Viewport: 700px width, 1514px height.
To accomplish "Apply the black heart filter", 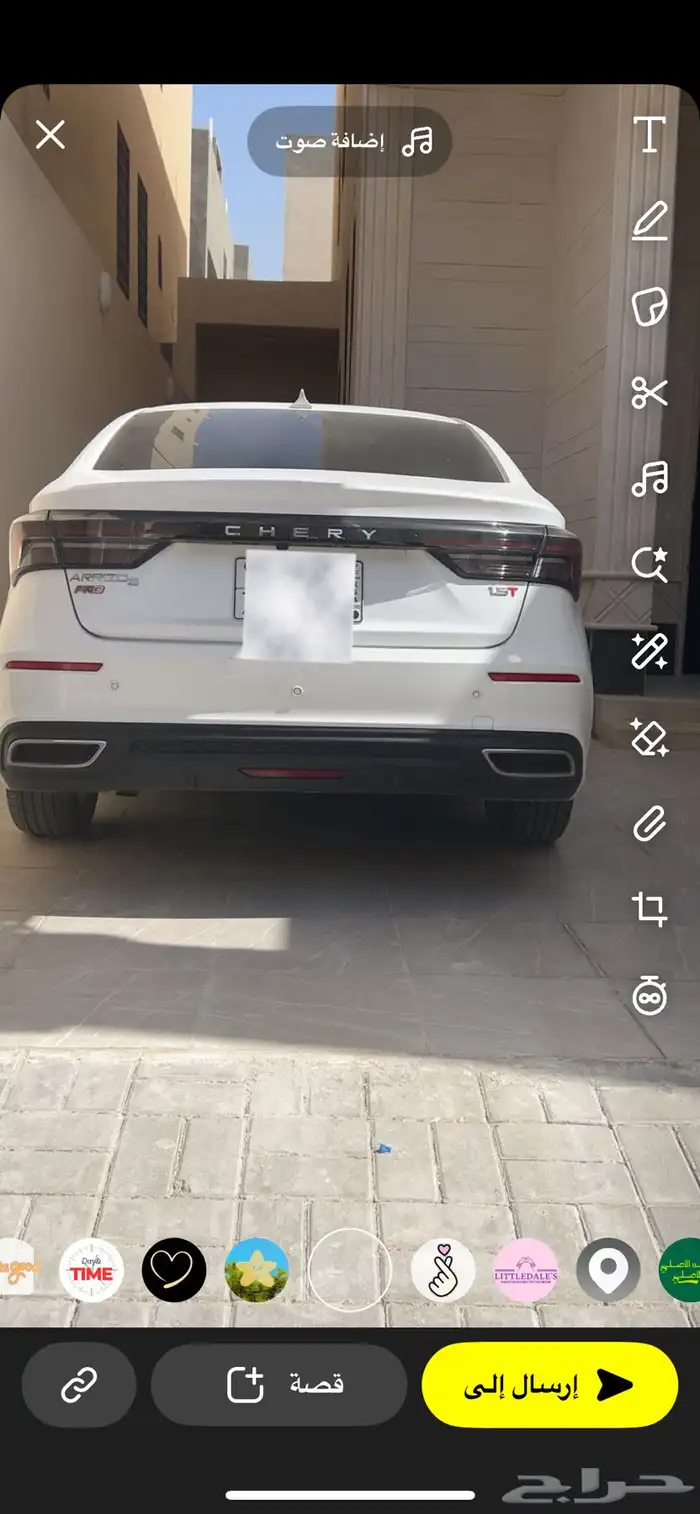I will (174, 1270).
